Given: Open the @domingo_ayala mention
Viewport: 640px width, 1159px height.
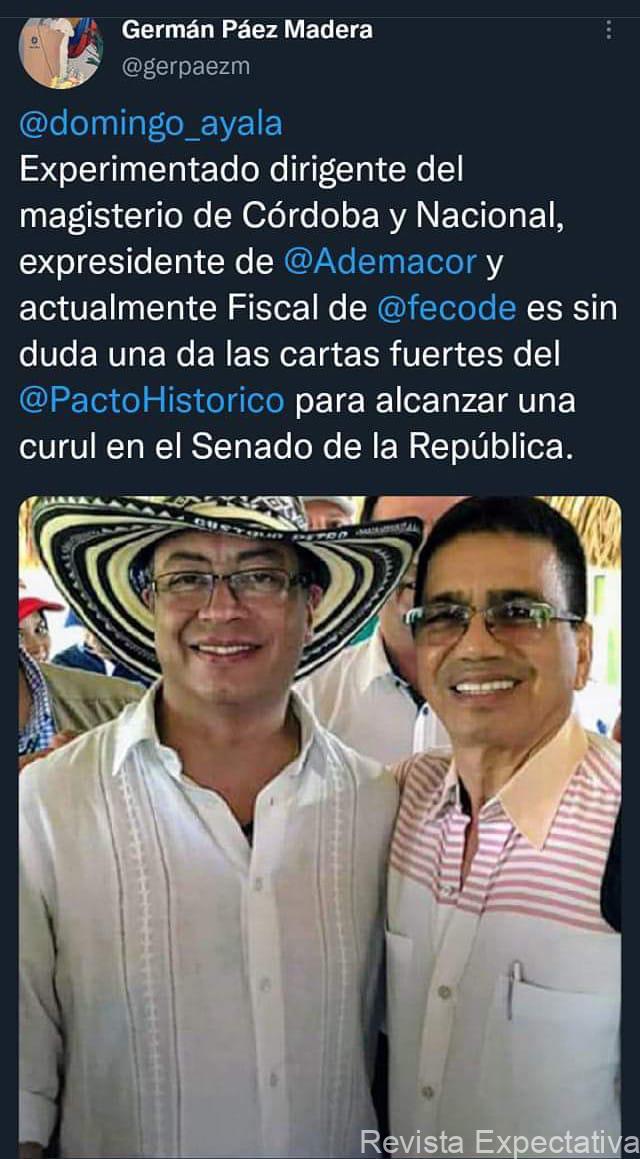Looking at the screenshot, I should click(151, 124).
